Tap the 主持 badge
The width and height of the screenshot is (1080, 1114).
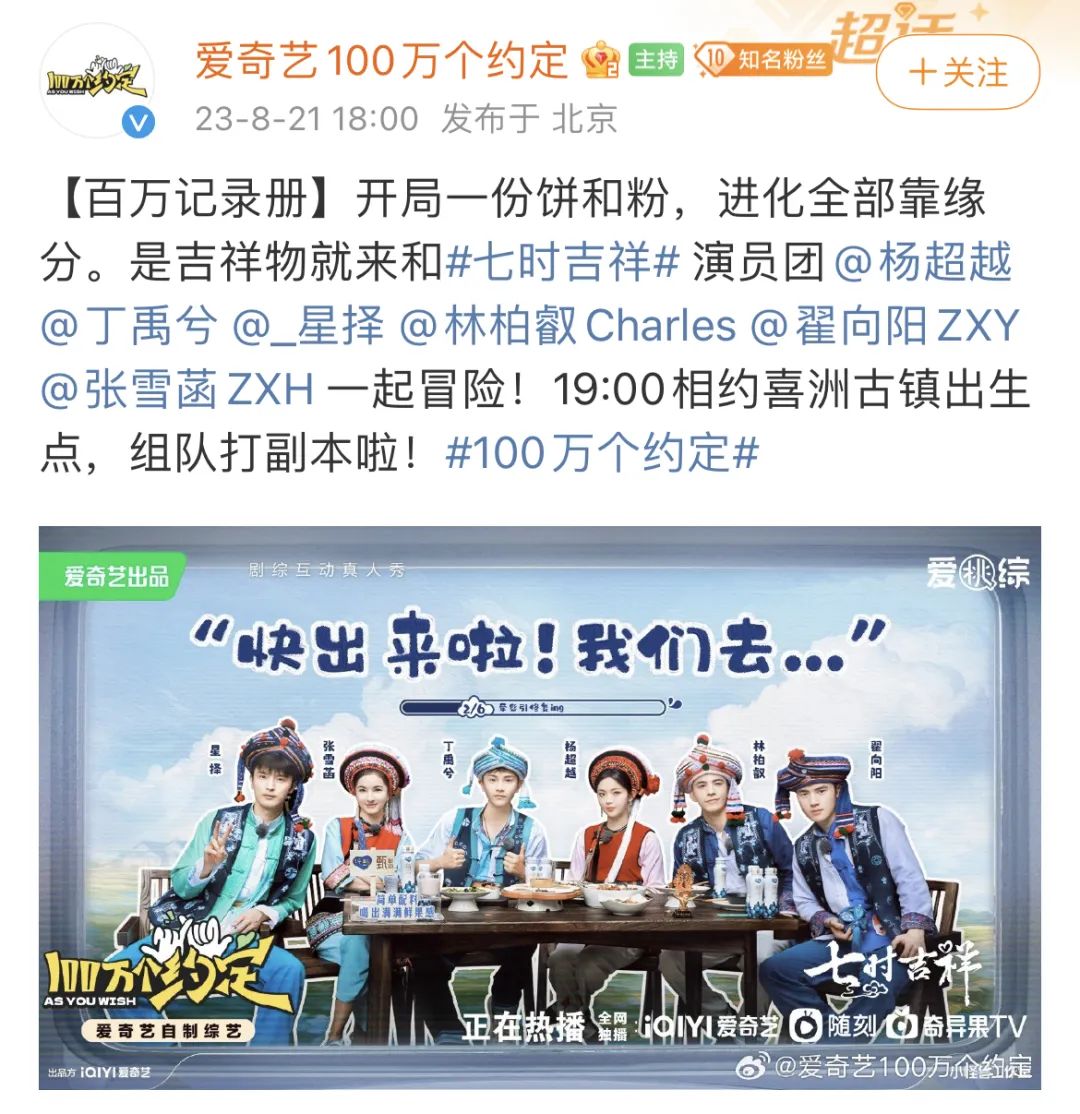[x=655, y=59]
